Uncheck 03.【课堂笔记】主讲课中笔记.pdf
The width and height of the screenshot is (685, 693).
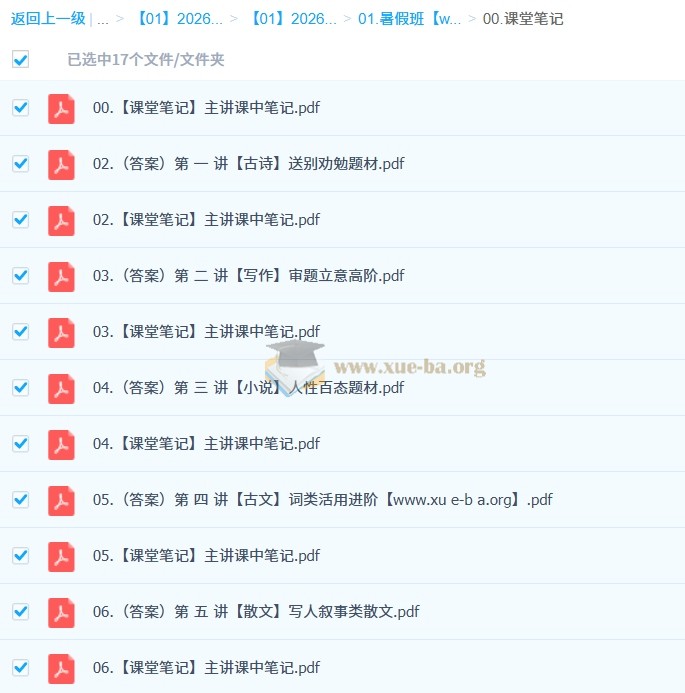tap(20, 331)
